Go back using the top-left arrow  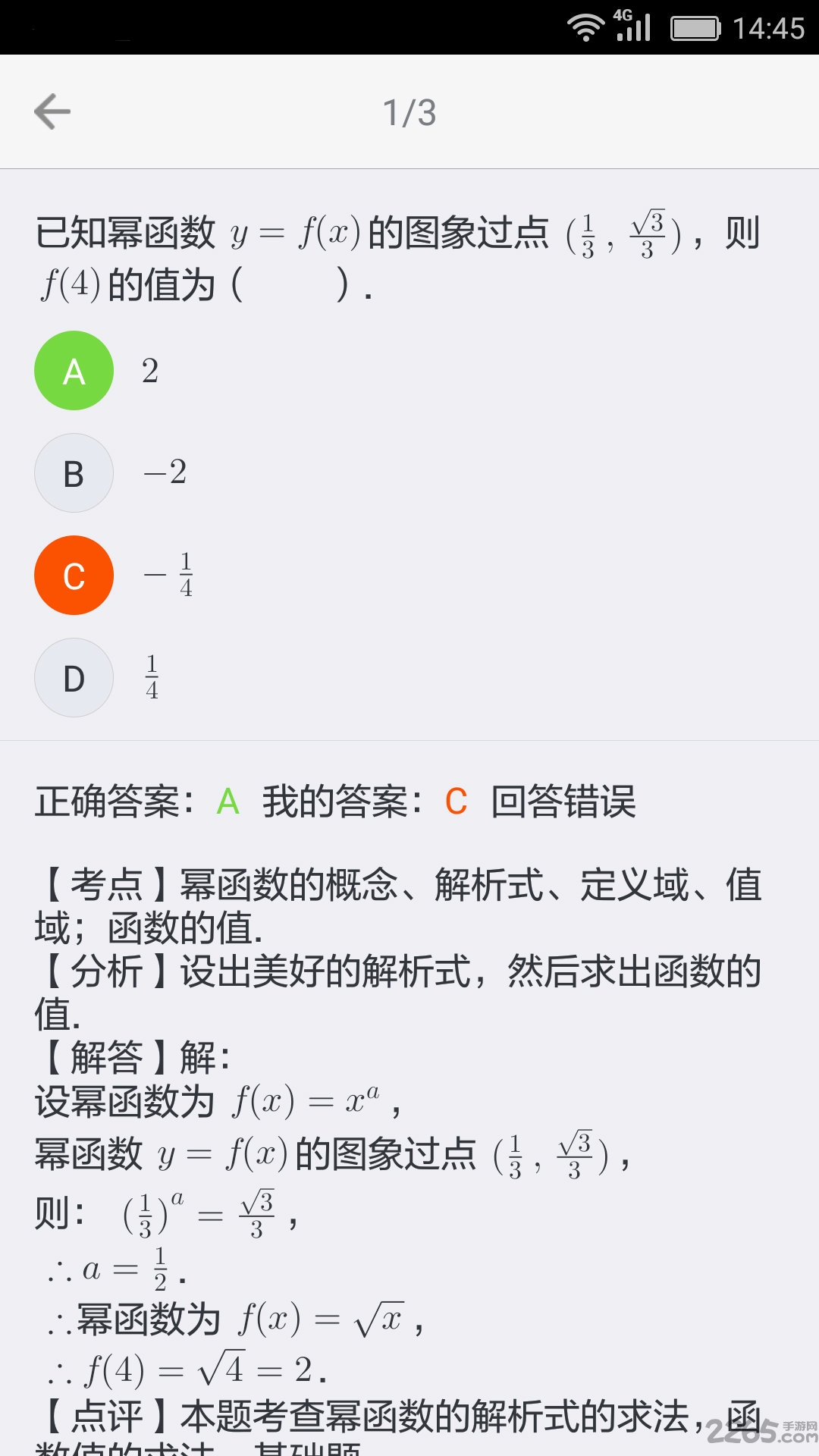[x=52, y=112]
